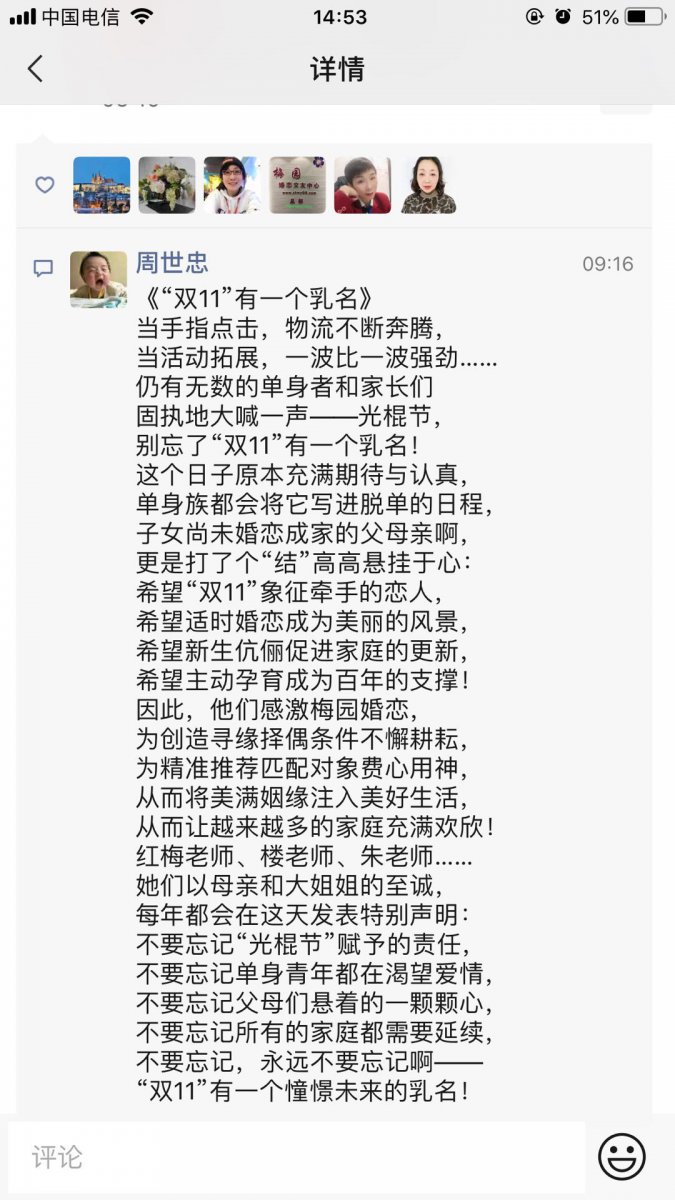Open the flower bouquet liker's avatar
The width and height of the screenshot is (675, 1200).
[167, 185]
